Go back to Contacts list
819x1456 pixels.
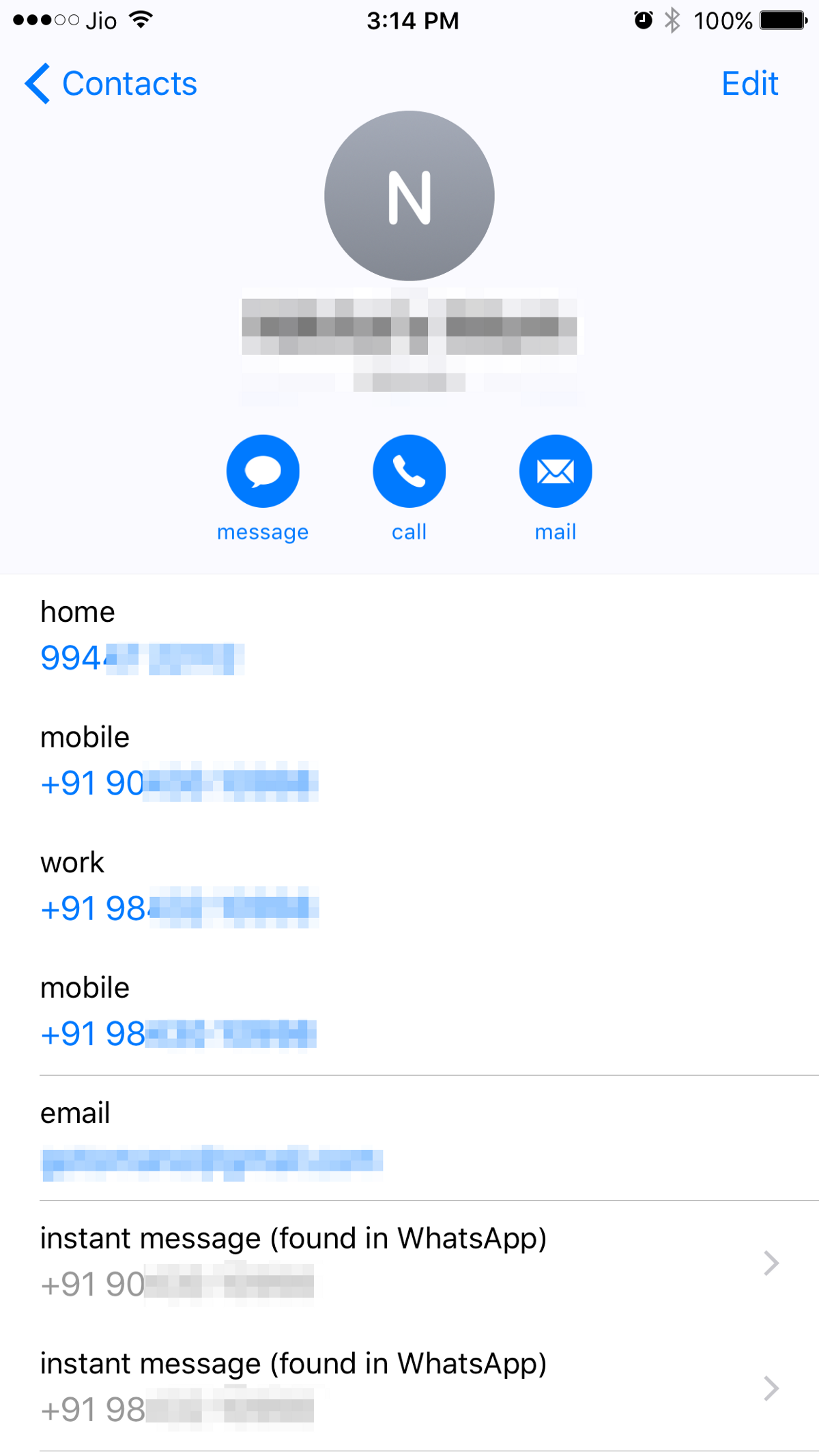point(111,84)
